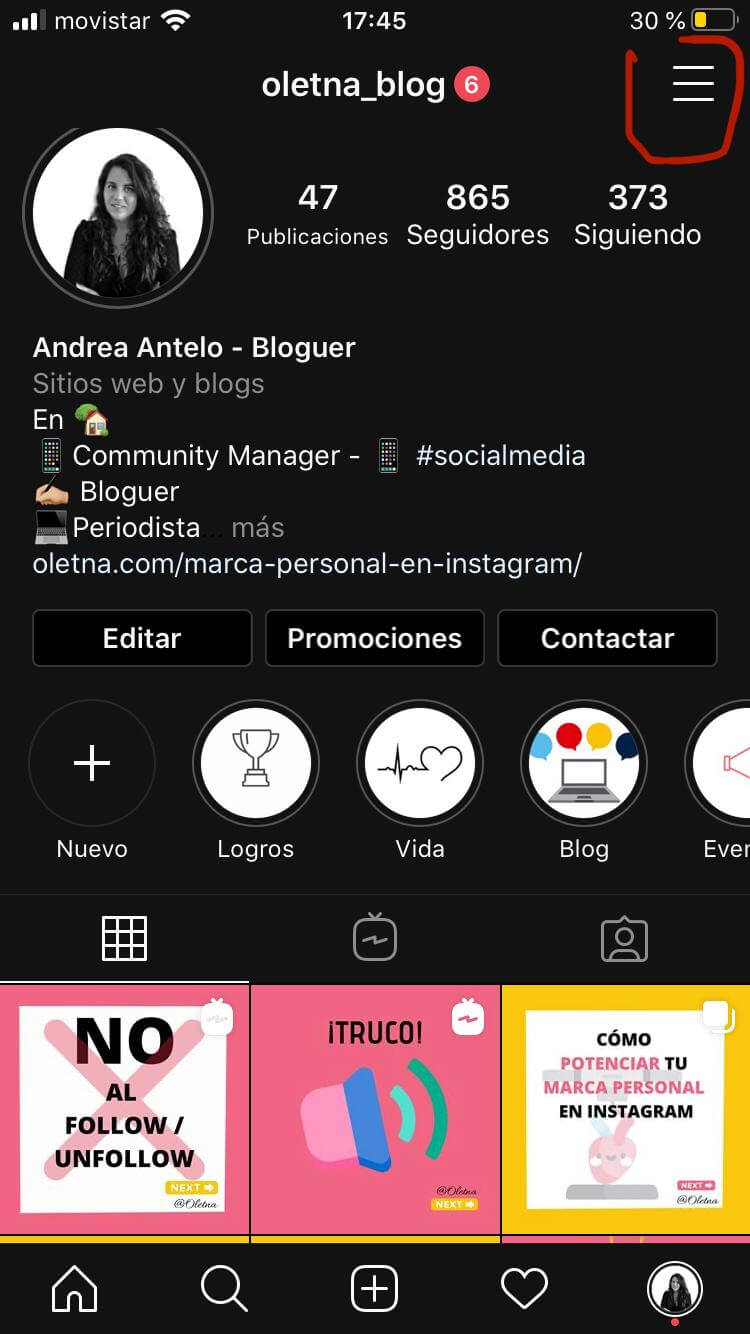The height and width of the screenshot is (1334, 750).
Task: Expand the bio with 'más'
Action: [257, 528]
